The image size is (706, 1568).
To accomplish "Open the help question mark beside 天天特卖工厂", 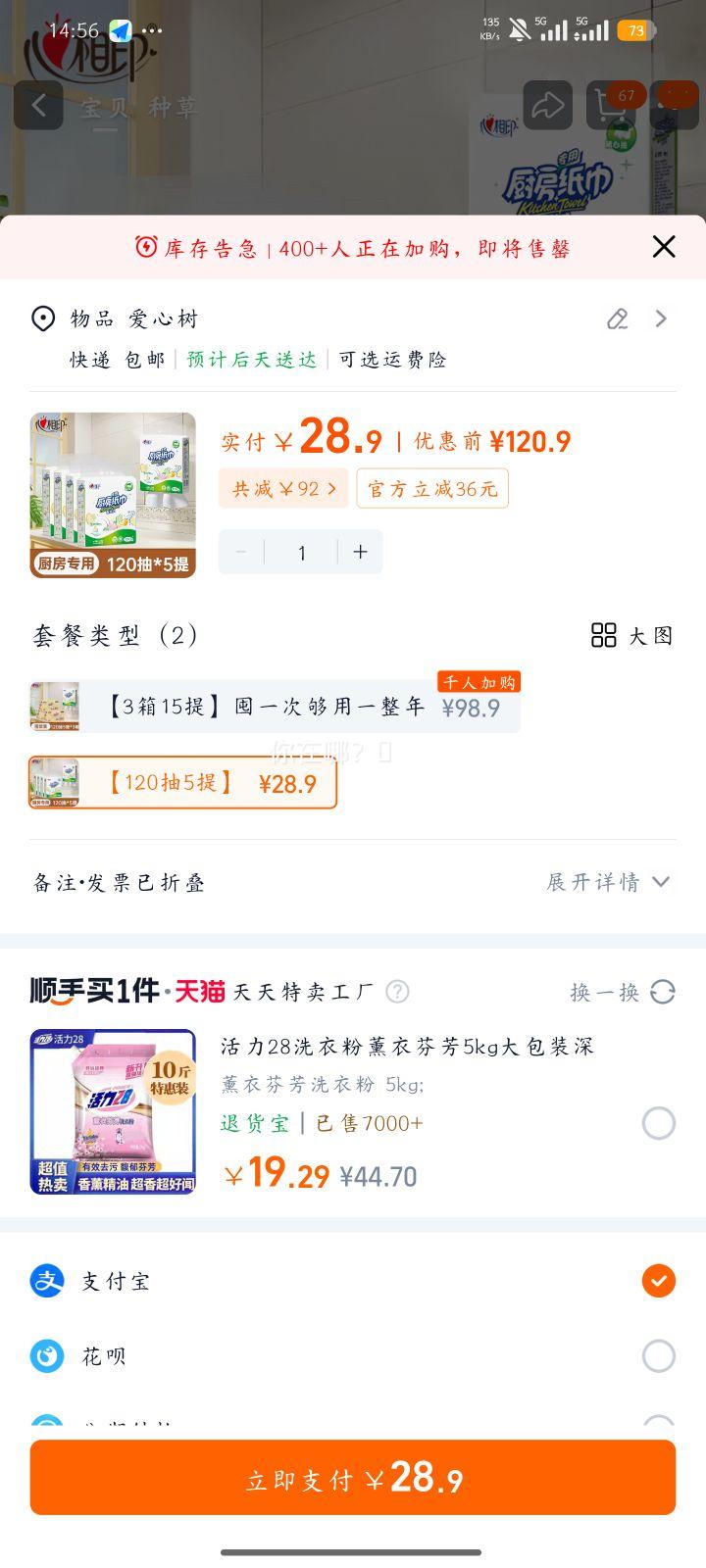I will coord(397,992).
